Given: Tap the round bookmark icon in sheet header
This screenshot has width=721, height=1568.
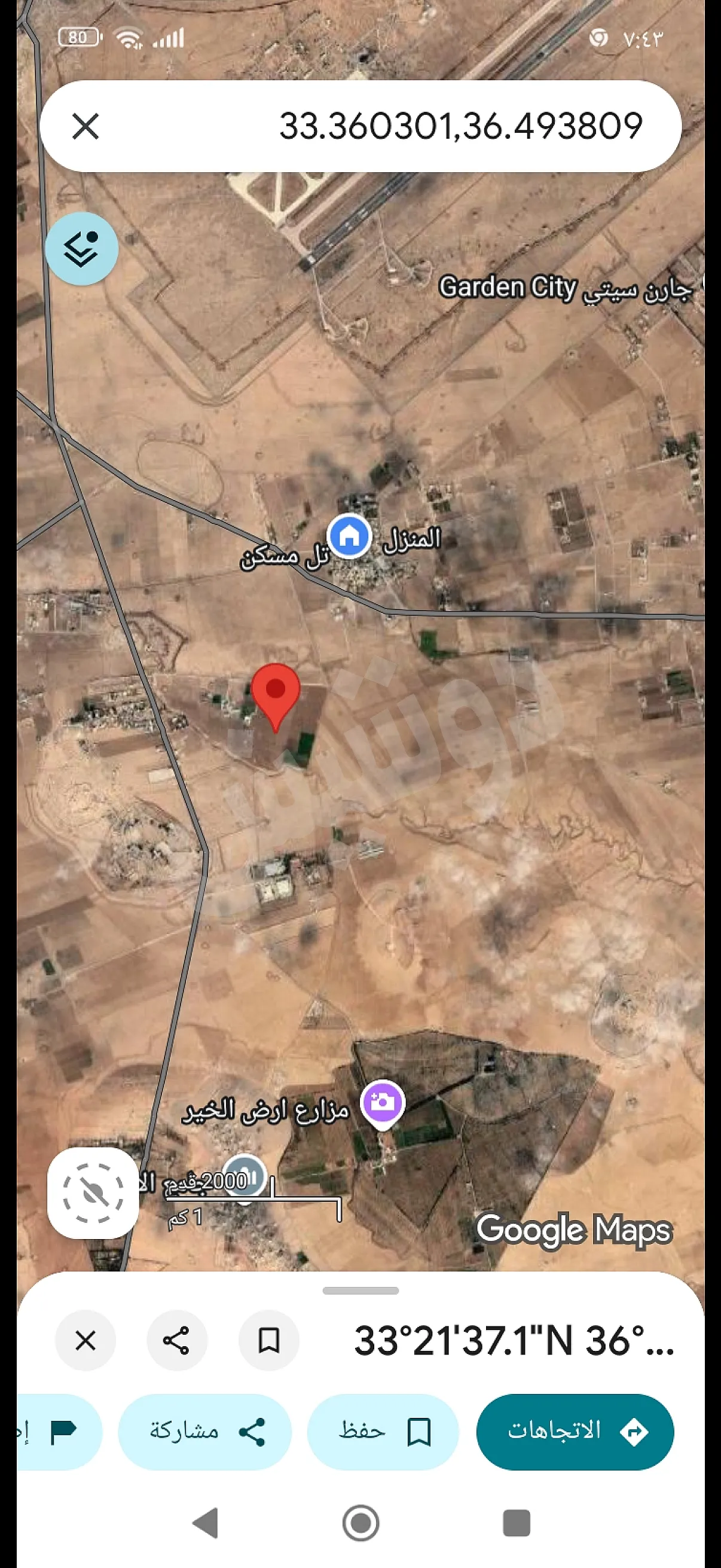Looking at the screenshot, I should [268, 1340].
